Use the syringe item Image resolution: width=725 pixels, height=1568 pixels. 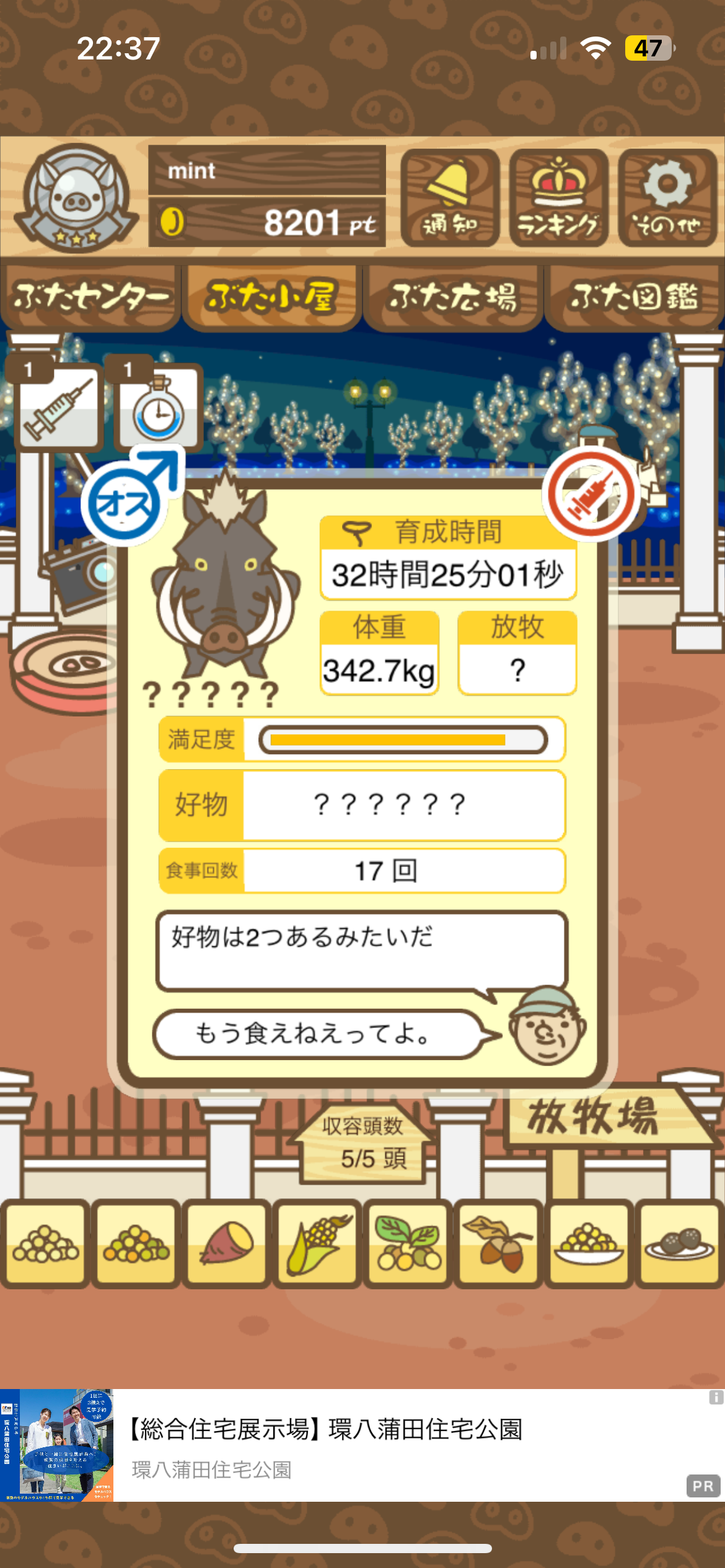pos(58,407)
